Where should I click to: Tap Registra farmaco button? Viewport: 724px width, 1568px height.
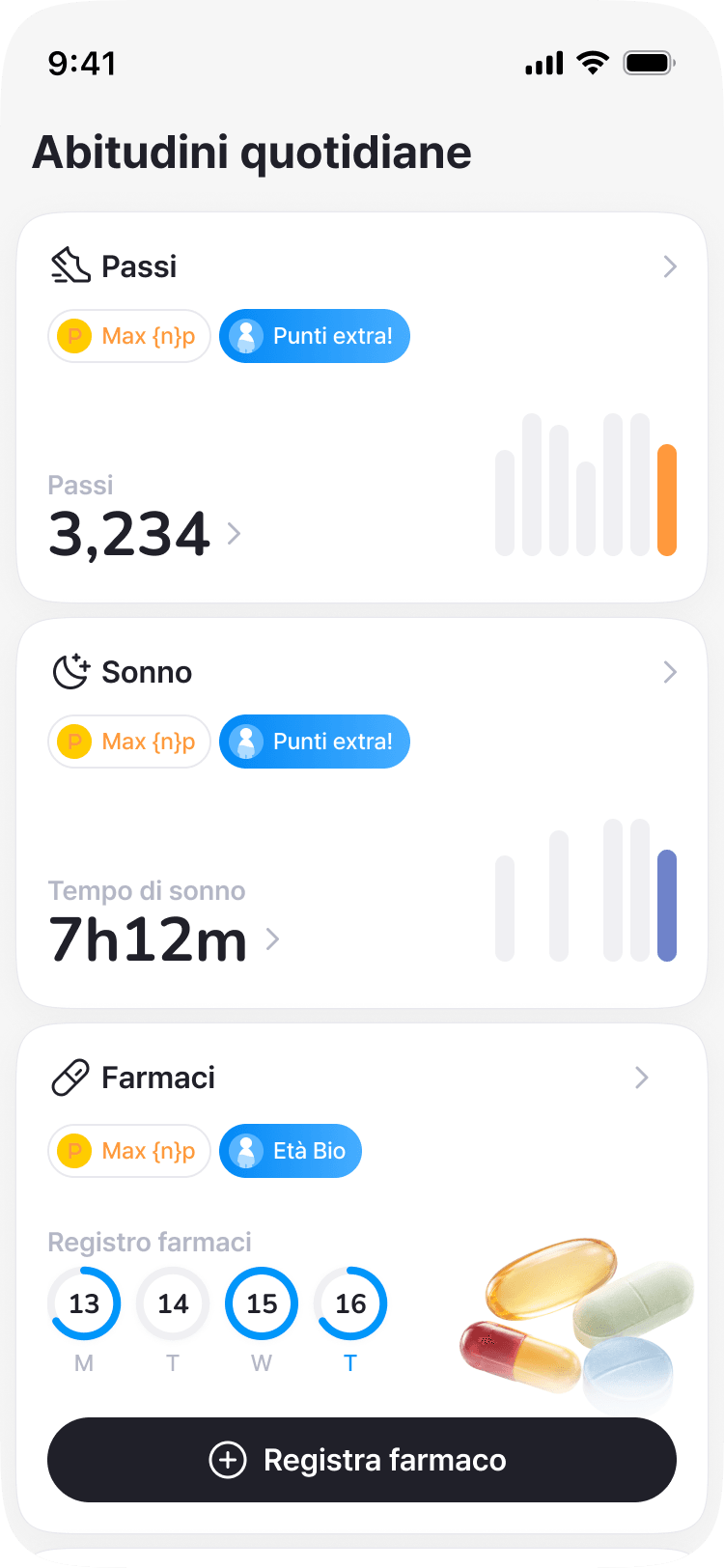(x=362, y=1460)
